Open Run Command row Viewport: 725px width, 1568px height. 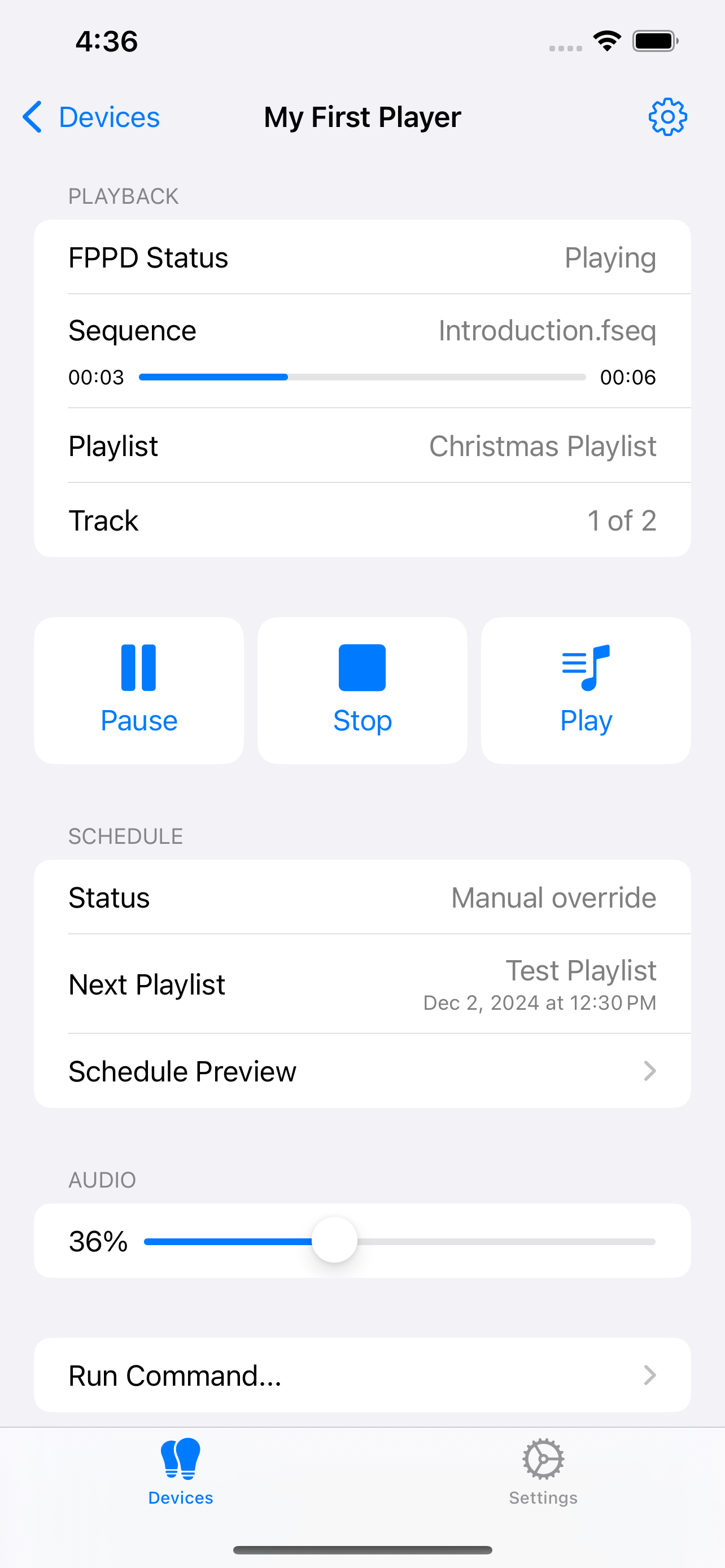click(x=362, y=1375)
